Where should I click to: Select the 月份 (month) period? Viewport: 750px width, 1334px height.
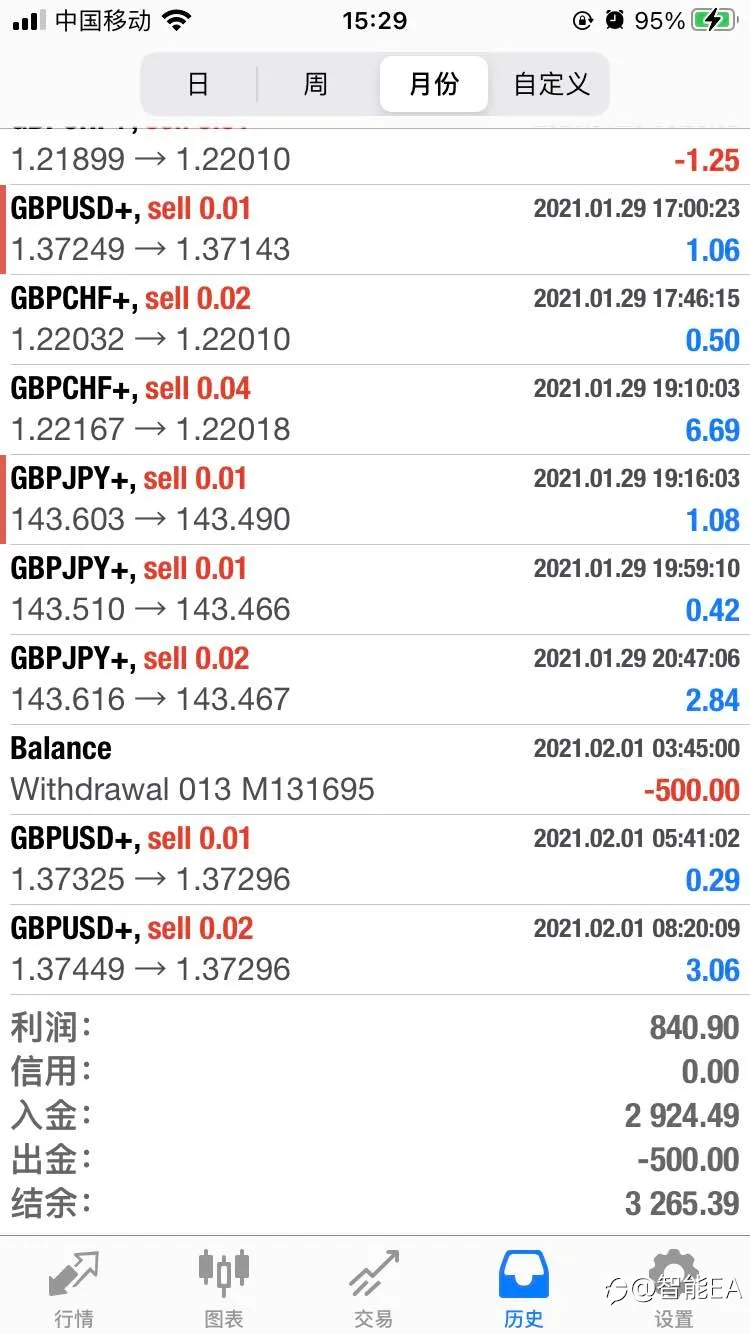[434, 84]
